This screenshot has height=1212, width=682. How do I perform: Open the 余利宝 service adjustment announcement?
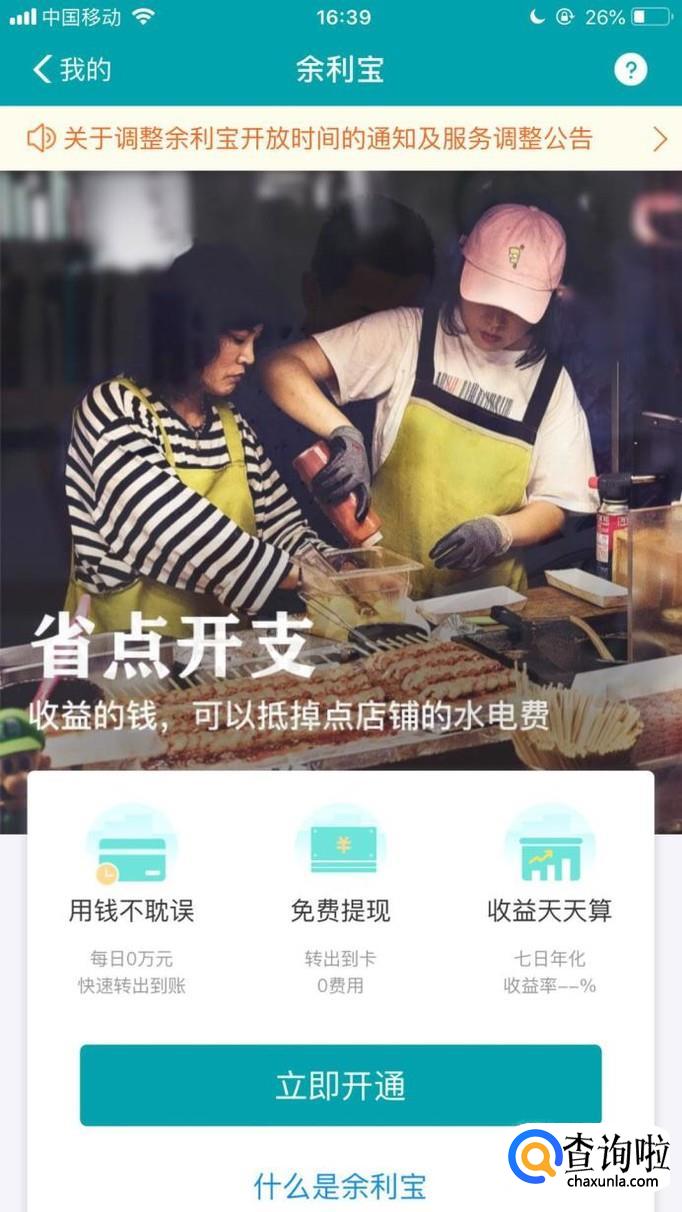pos(340,138)
